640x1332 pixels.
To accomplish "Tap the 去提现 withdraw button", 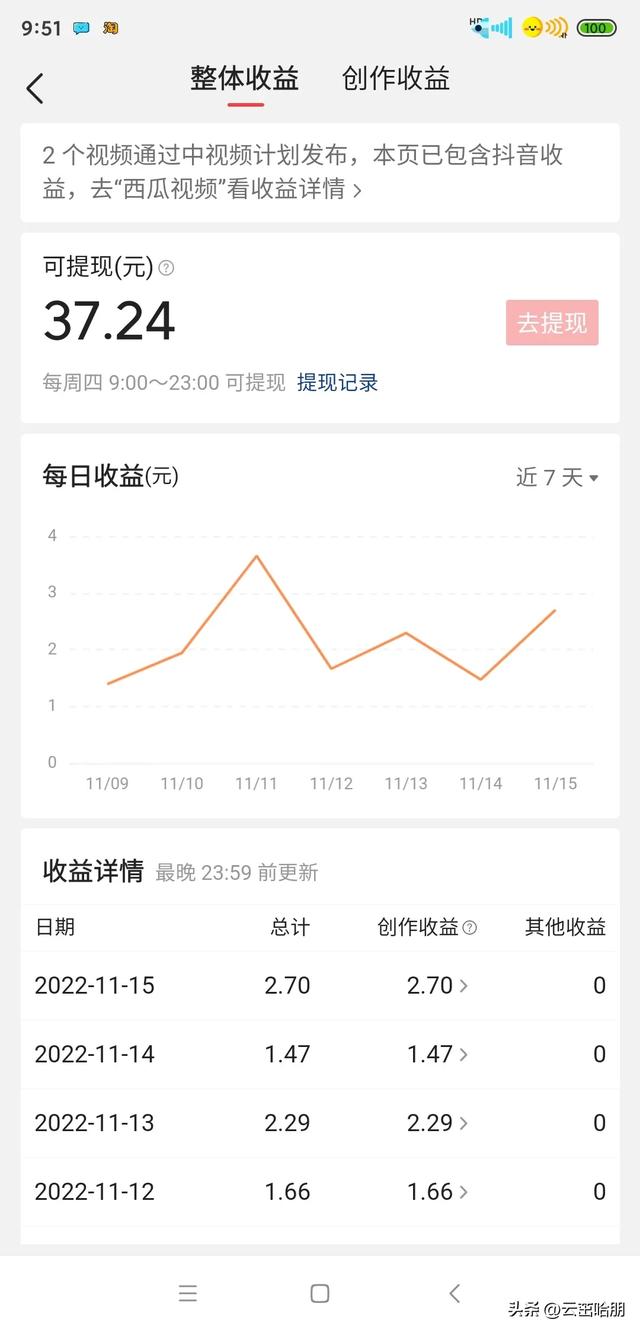I will click(x=552, y=323).
